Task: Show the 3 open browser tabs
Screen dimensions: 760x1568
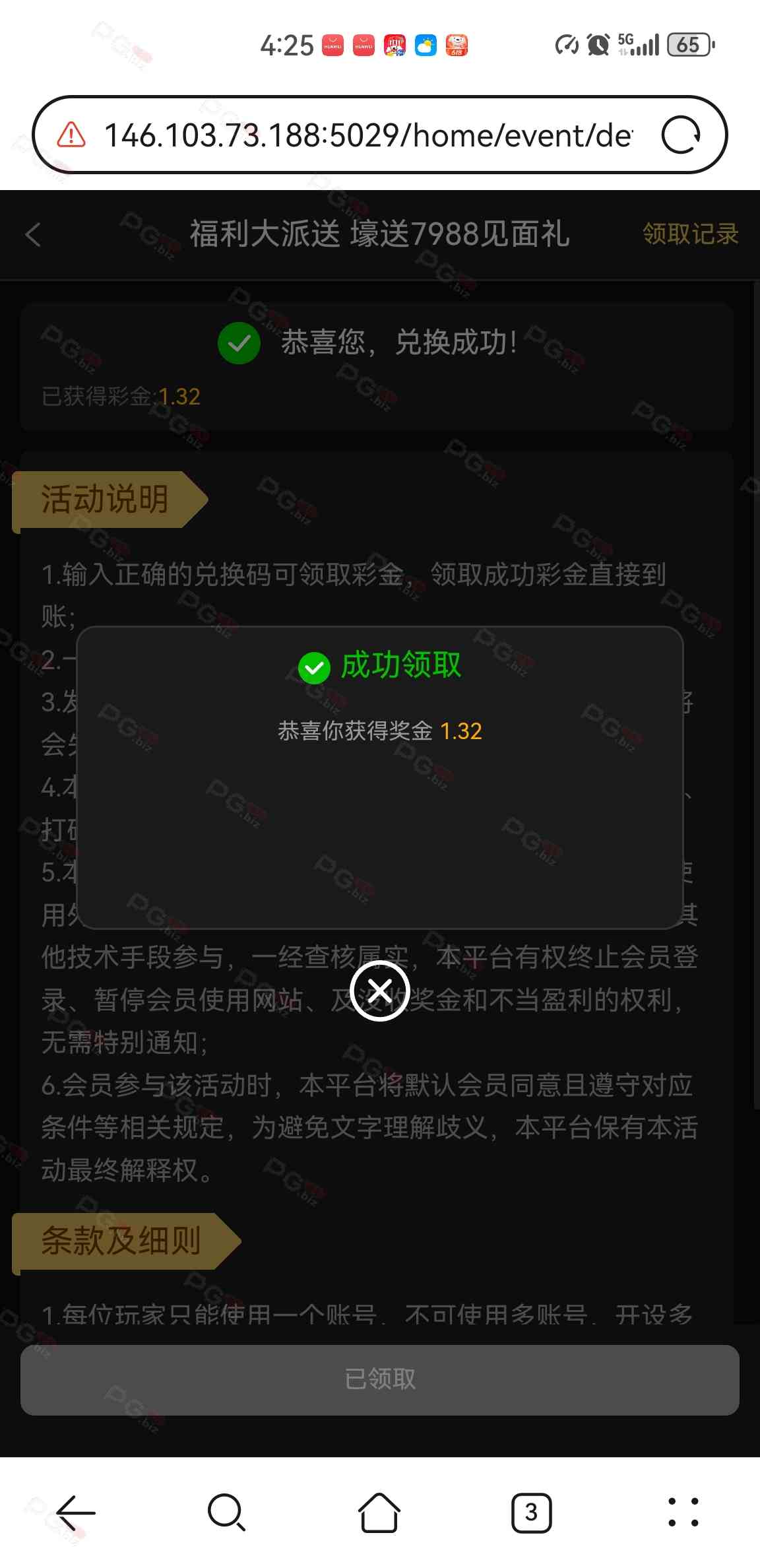Action: [x=531, y=1512]
